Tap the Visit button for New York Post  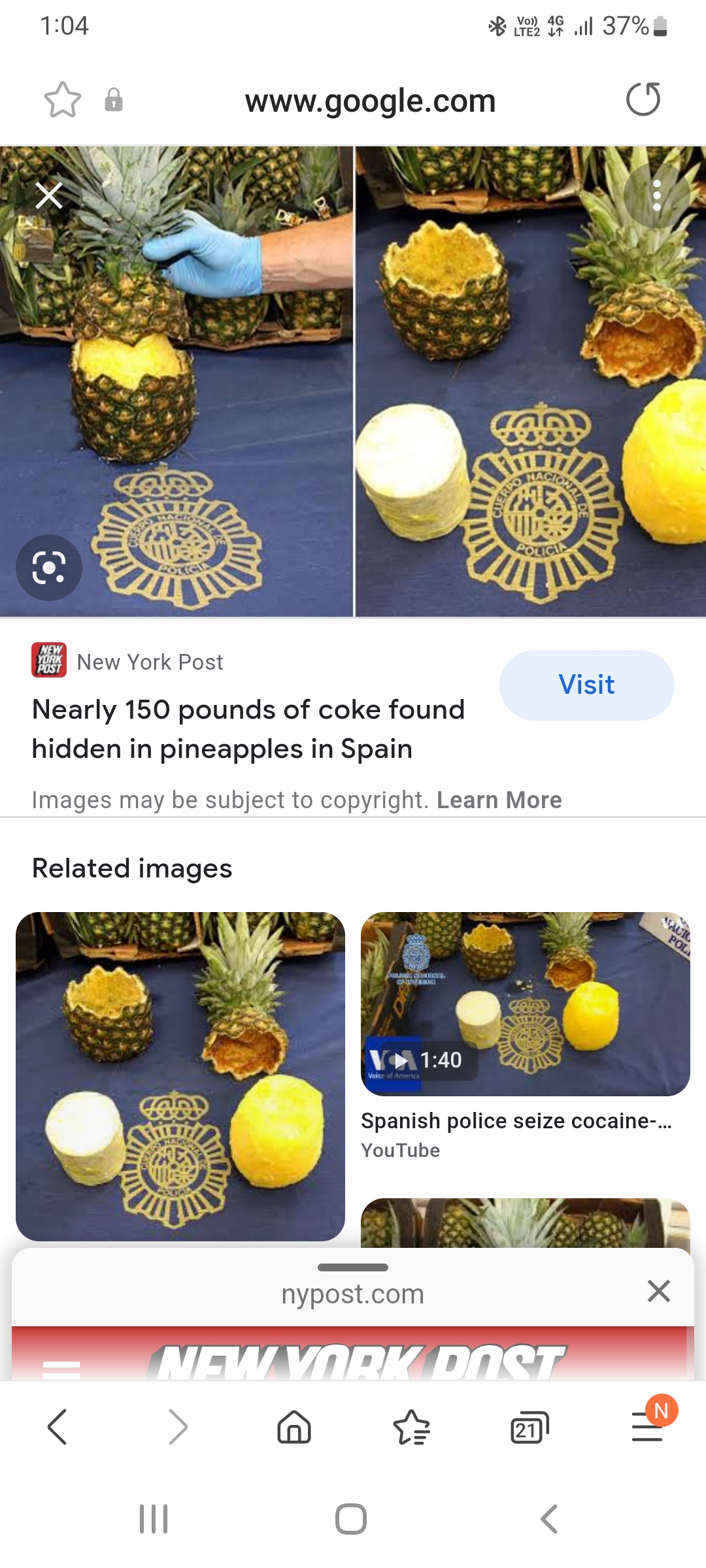pyautogui.click(x=586, y=685)
